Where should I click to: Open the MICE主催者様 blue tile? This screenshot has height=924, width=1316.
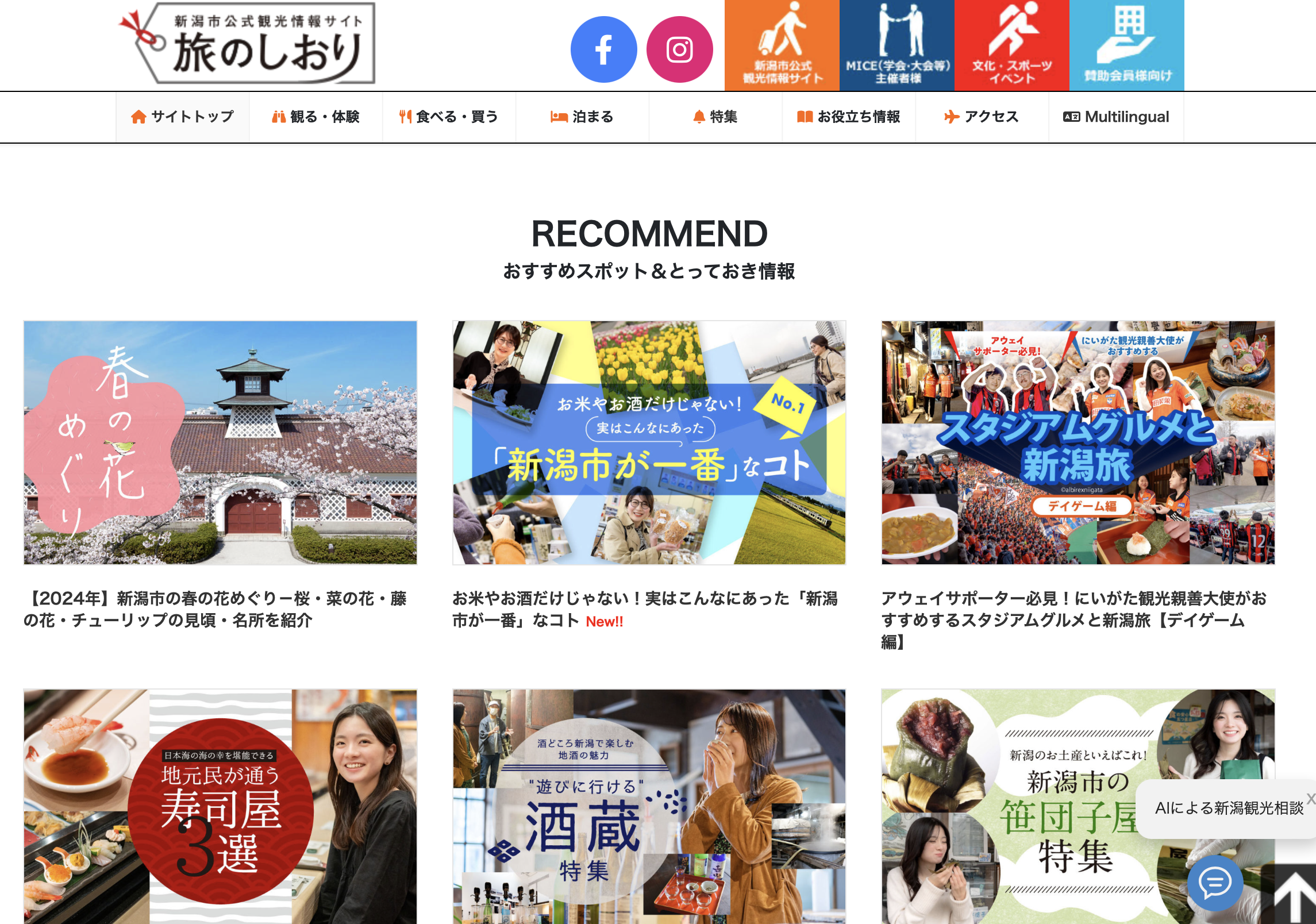coord(896,45)
